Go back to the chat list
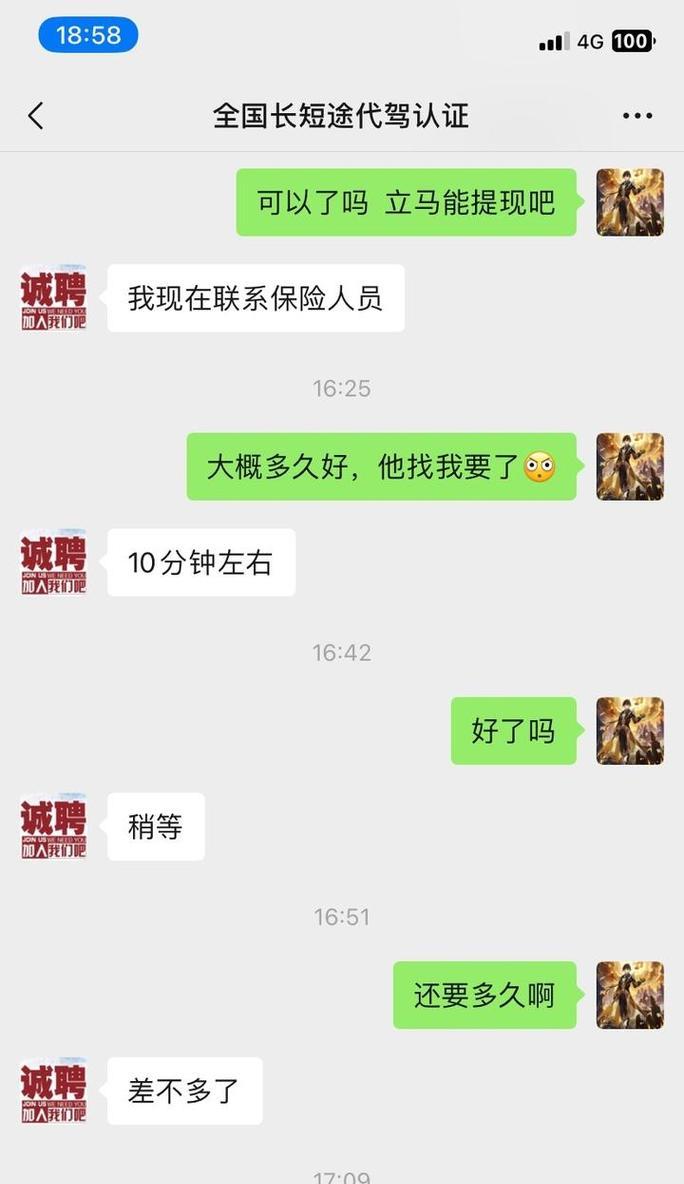The image size is (684, 1184). tap(36, 116)
